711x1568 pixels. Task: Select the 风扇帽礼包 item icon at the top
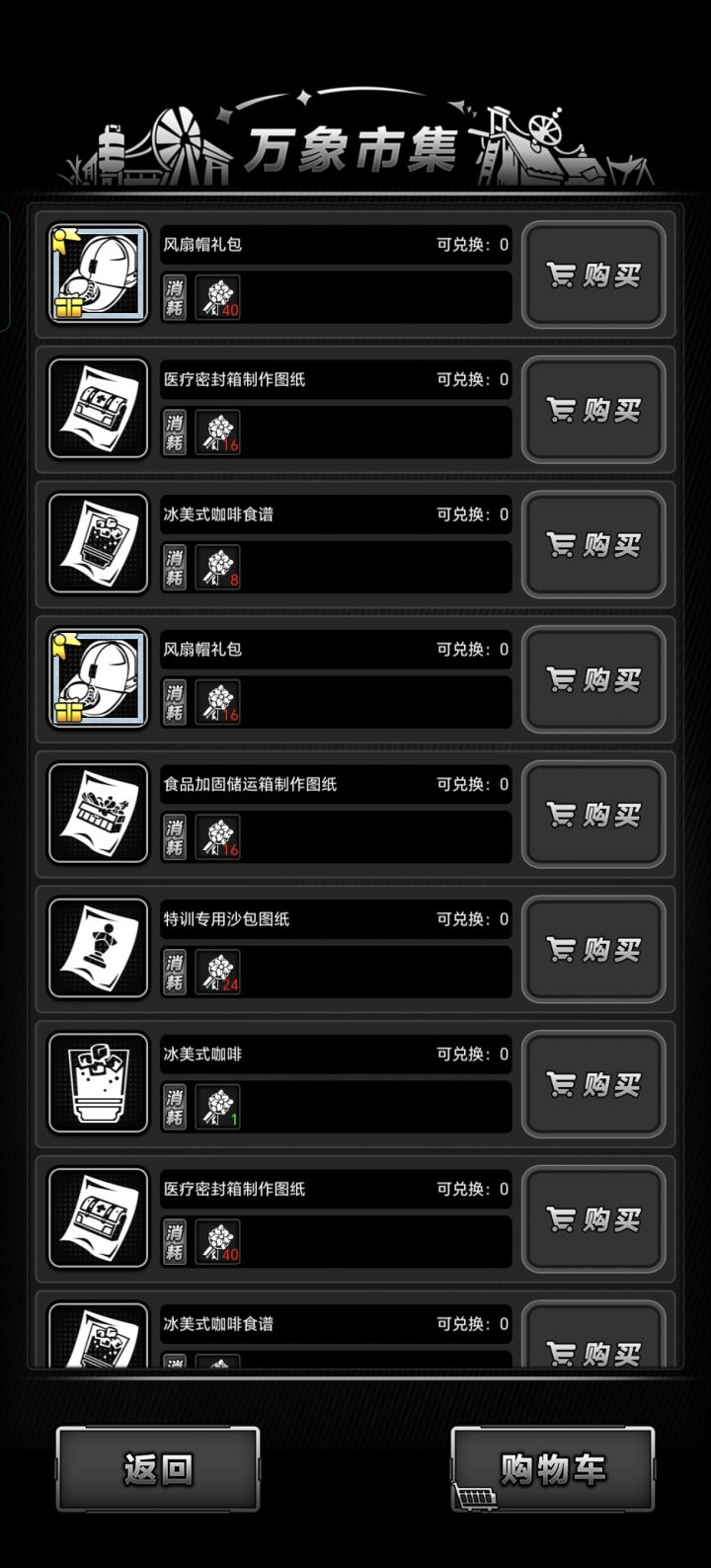[x=97, y=274]
